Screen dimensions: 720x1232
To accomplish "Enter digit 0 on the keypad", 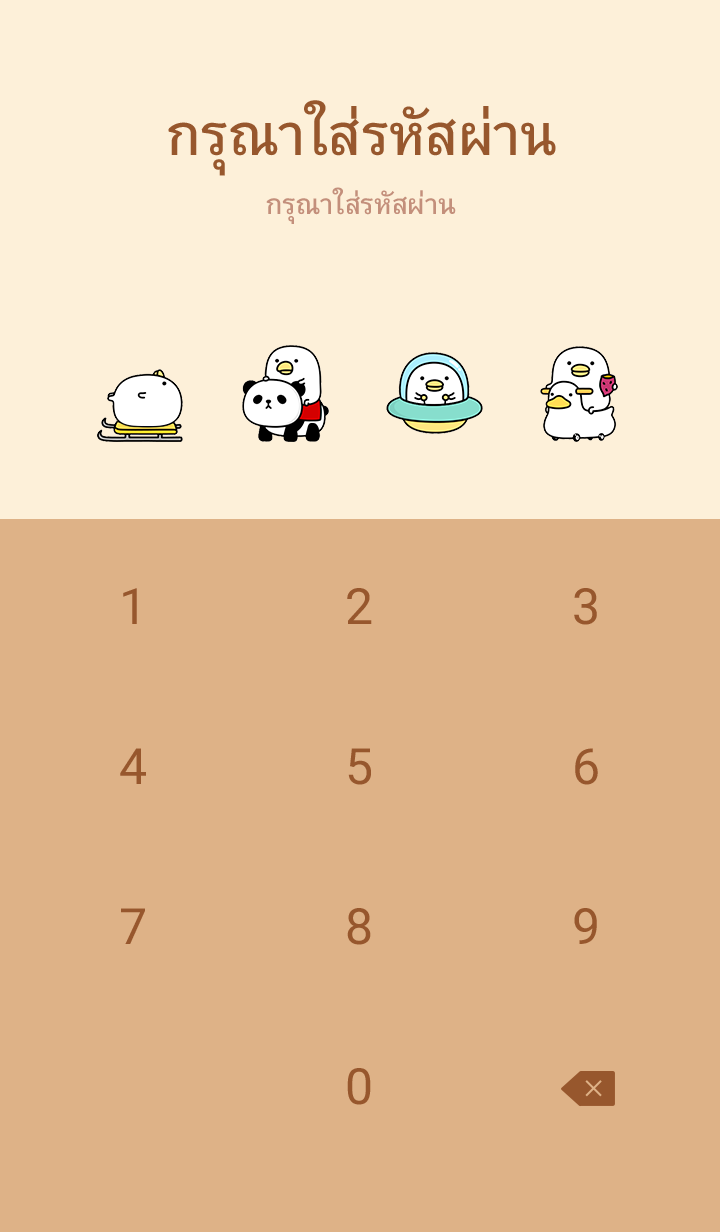I will click(x=359, y=1087).
